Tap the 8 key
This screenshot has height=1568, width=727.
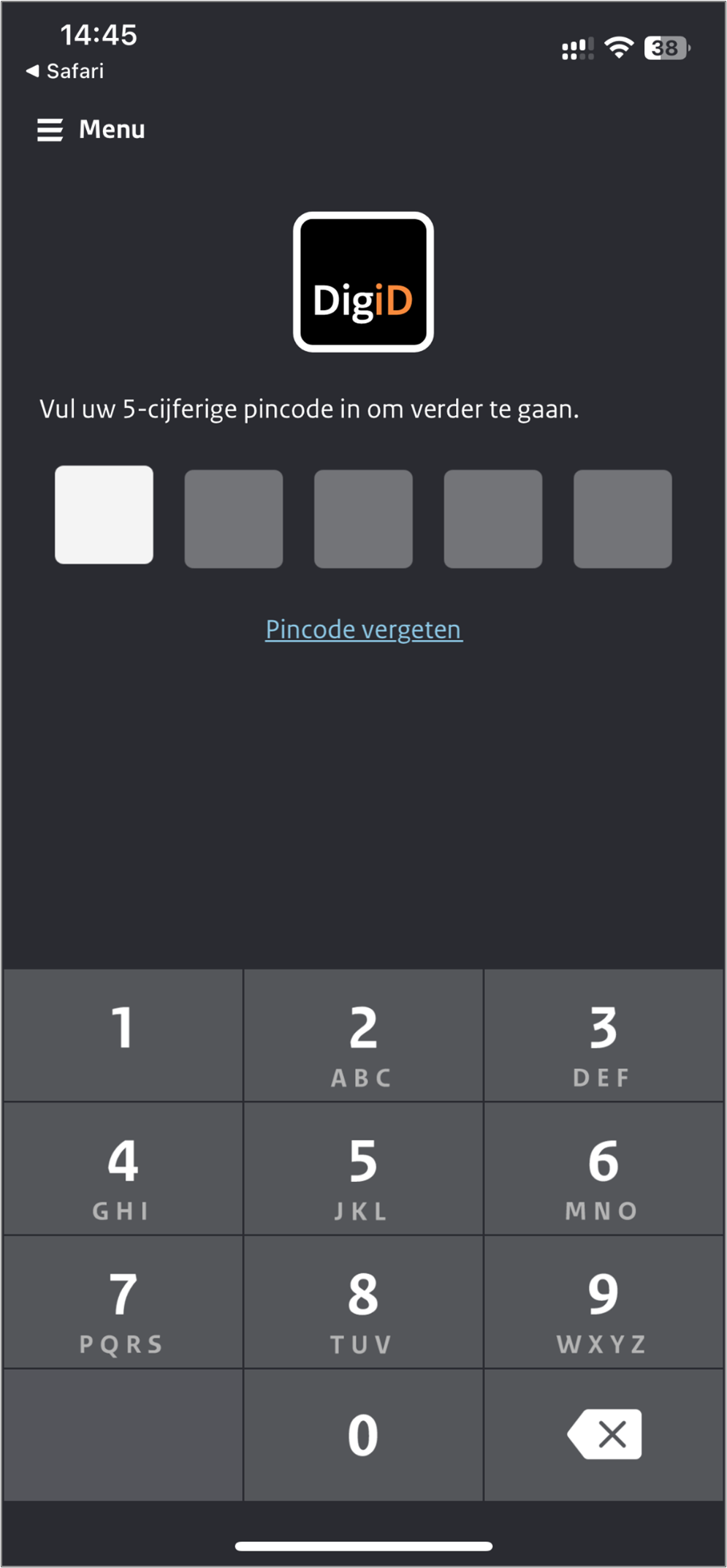[363, 1302]
